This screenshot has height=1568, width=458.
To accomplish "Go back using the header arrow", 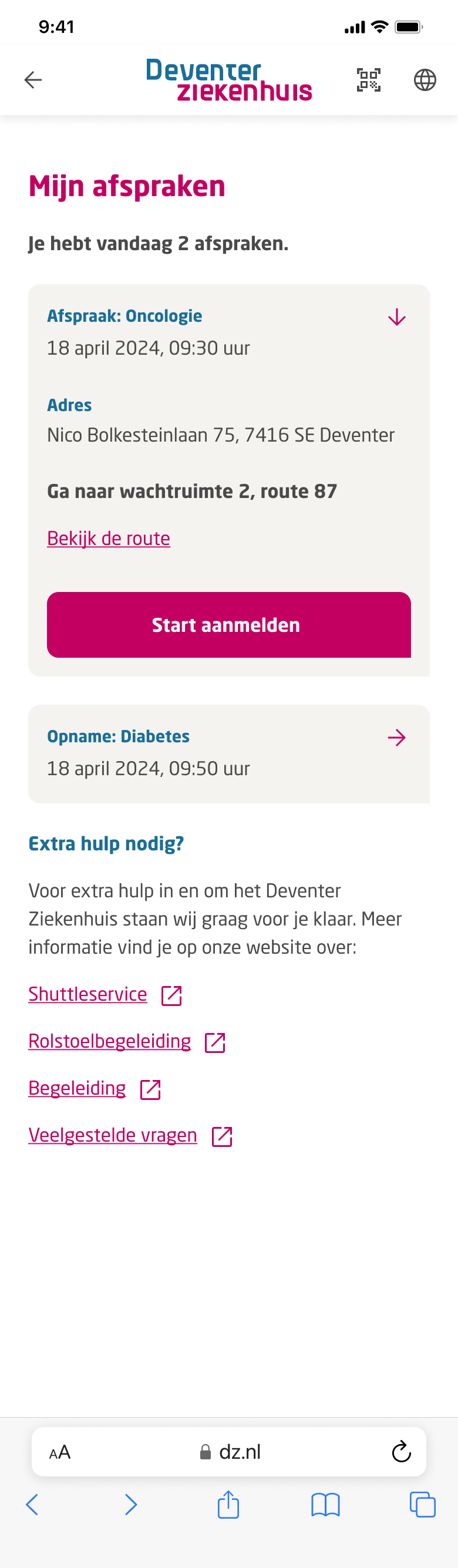I will point(33,80).
